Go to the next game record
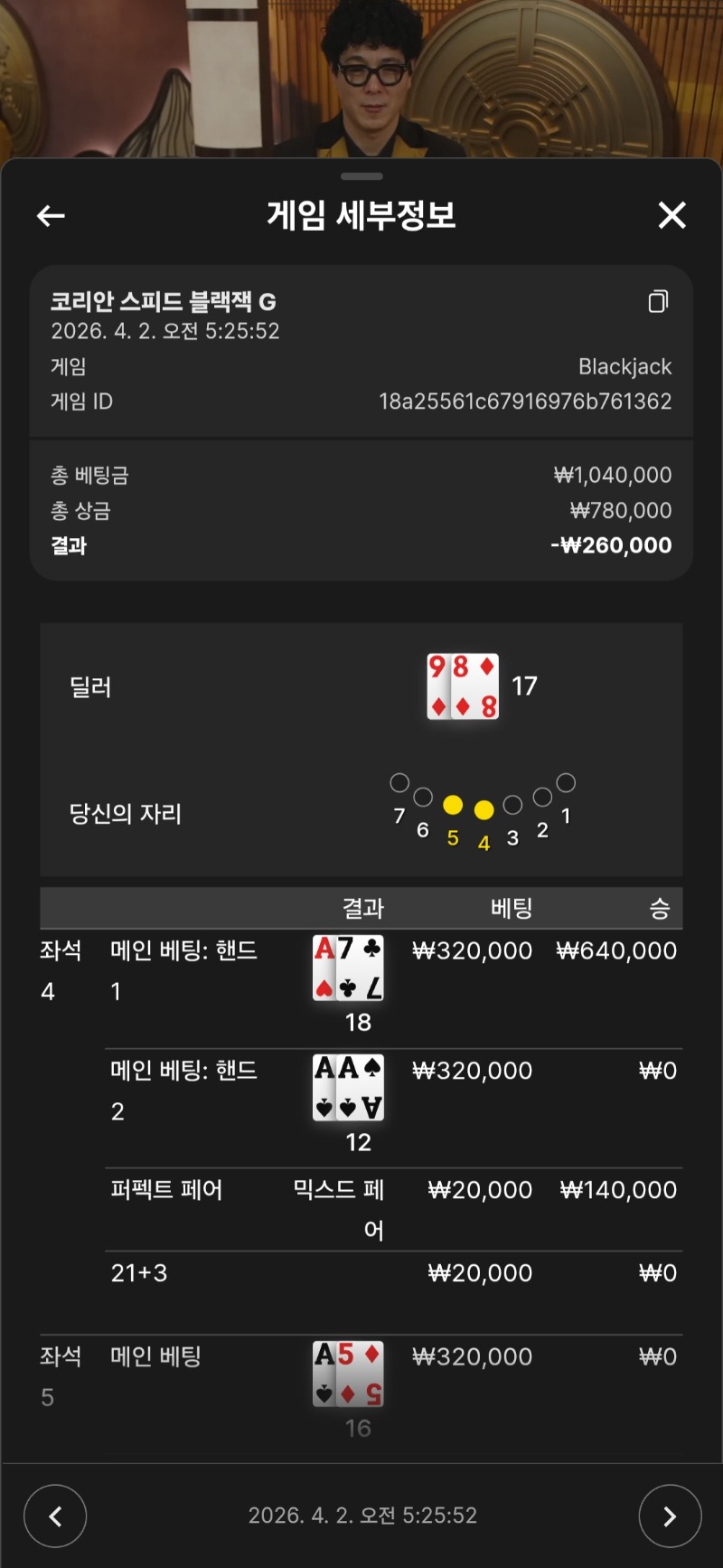723x1568 pixels. [669, 1516]
